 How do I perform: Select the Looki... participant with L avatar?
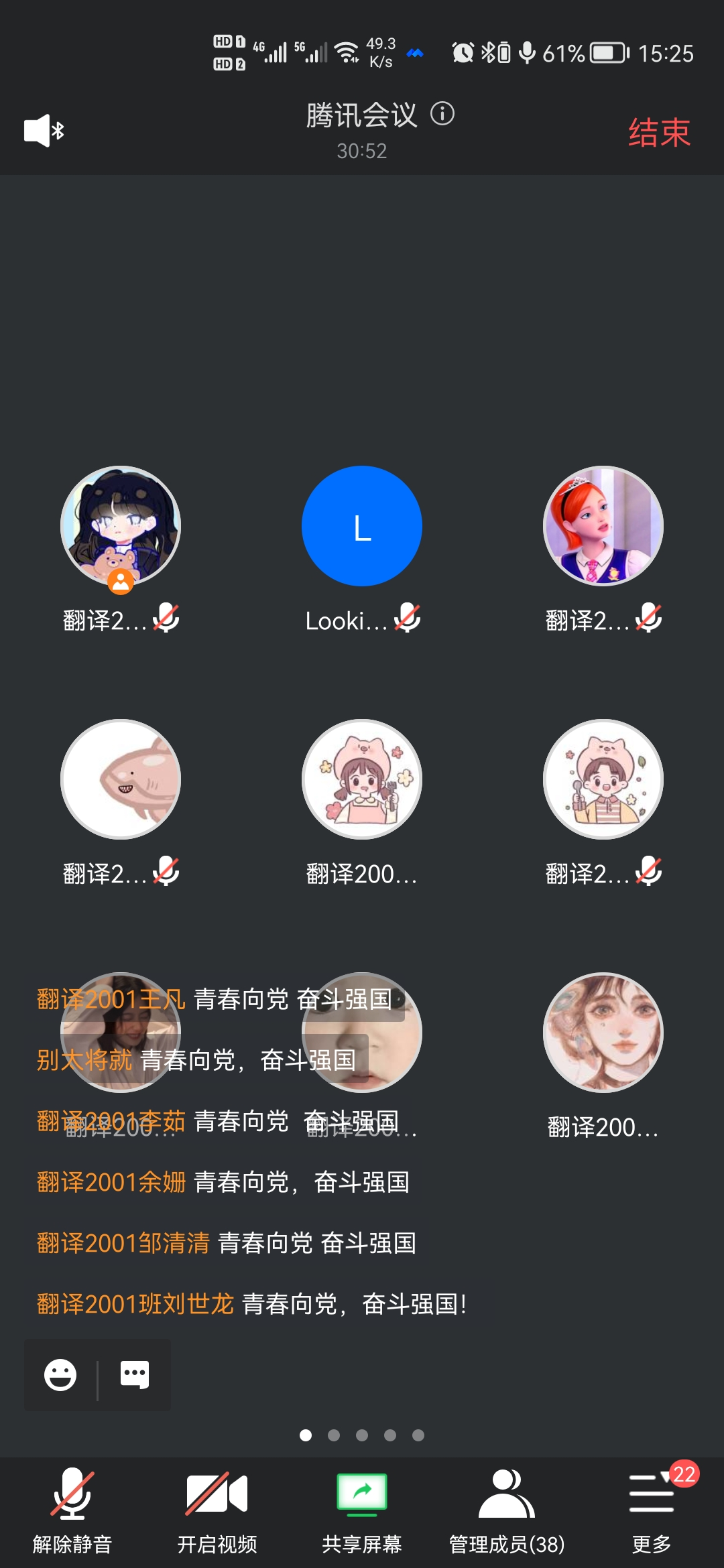tap(362, 526)
